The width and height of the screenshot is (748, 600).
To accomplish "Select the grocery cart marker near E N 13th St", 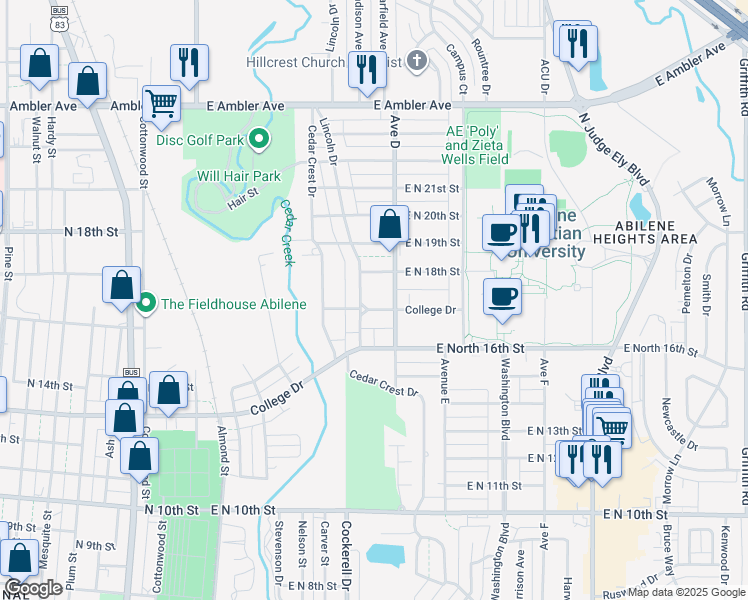I will point(613,426).
